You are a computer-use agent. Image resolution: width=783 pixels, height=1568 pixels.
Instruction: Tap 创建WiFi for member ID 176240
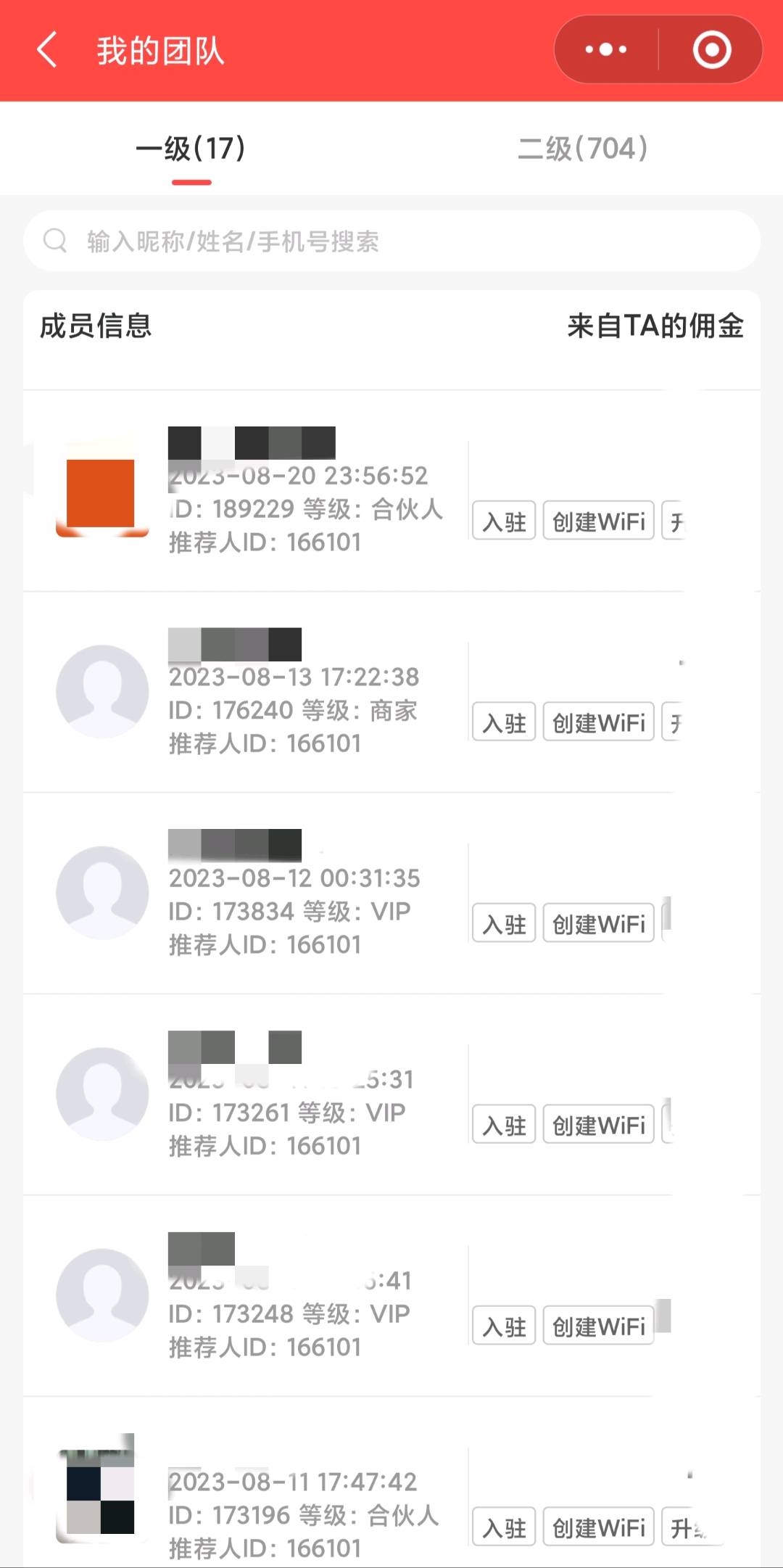click(x=599, y=722)
